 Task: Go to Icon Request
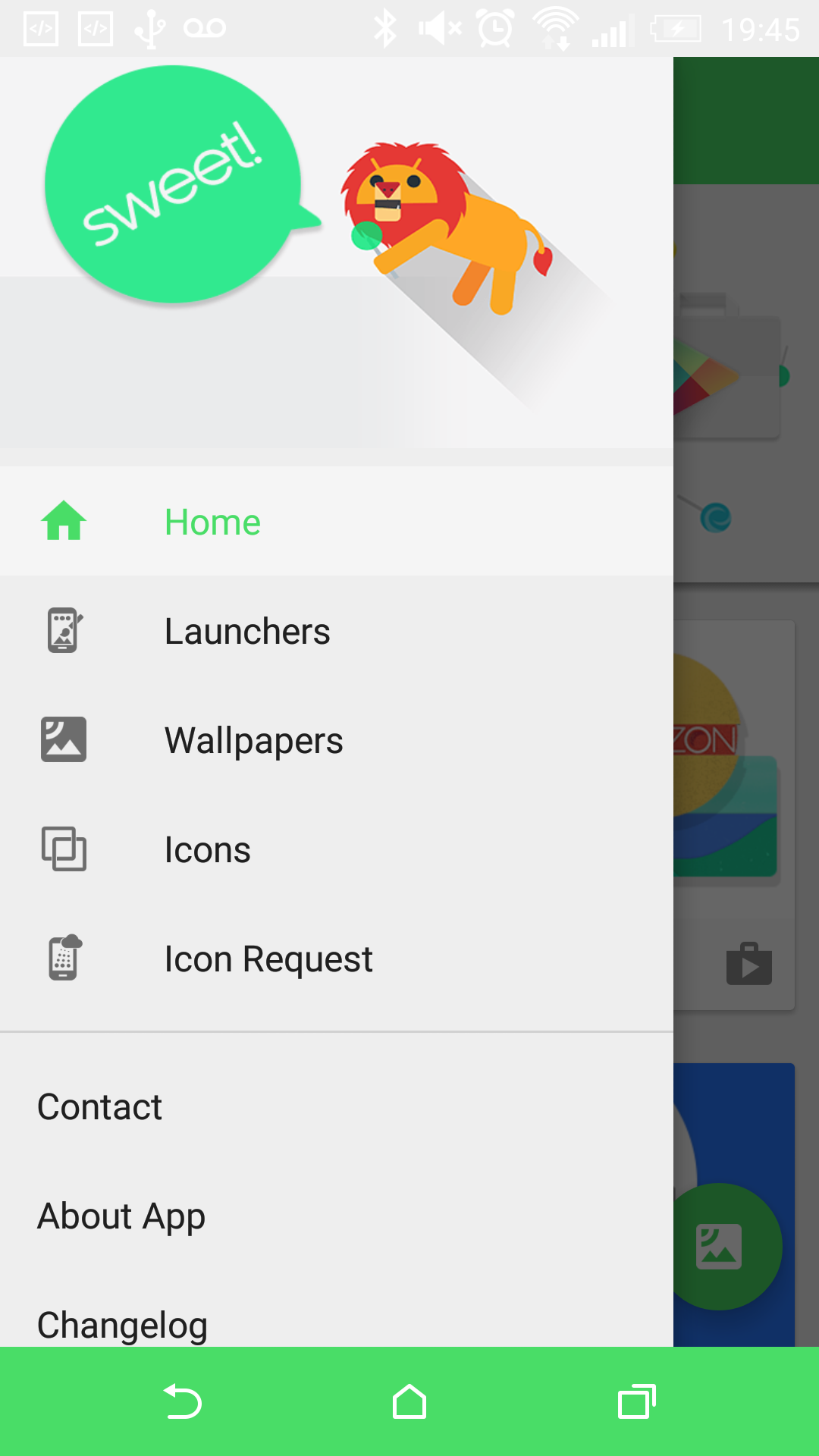click(268, 958)
